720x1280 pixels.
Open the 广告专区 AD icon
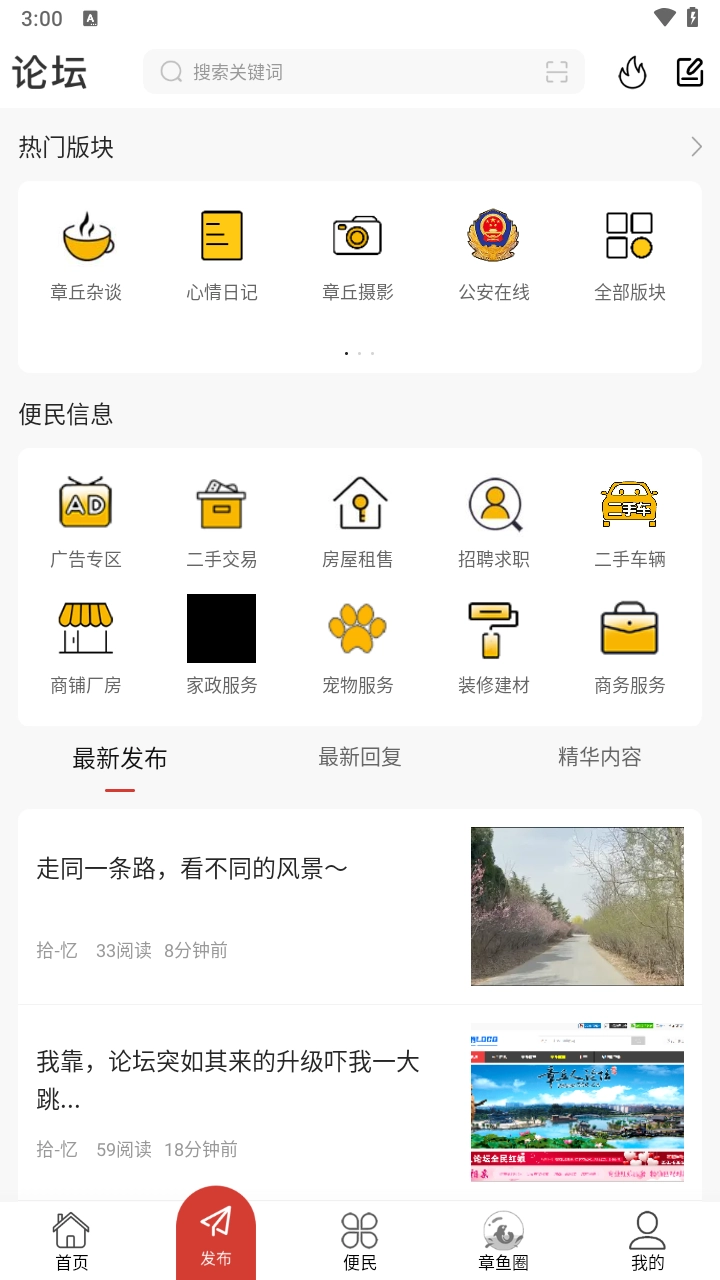point(86,503)
